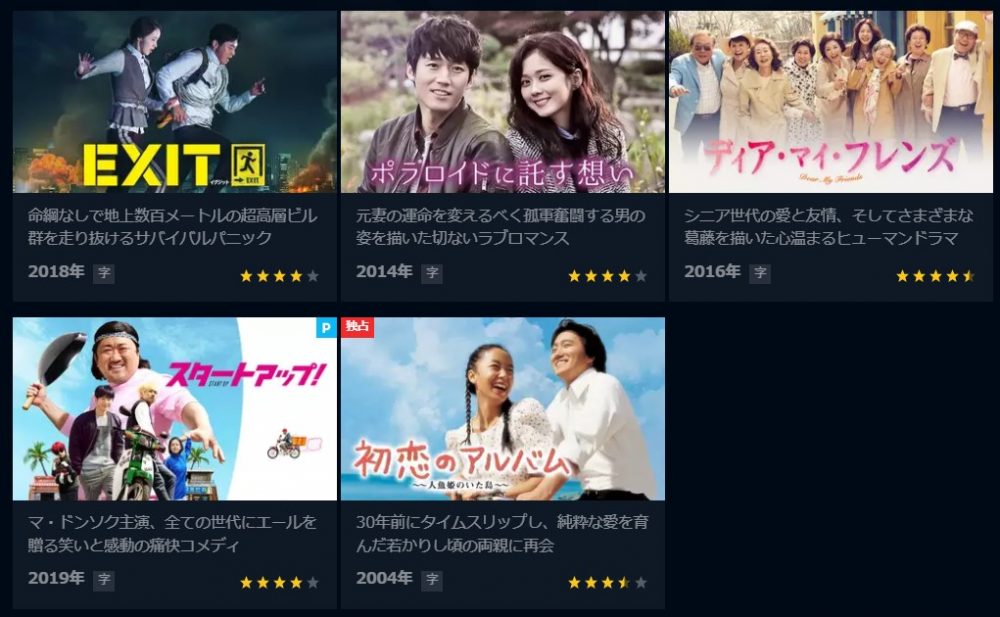The height and width of the screenshot is (617, 1000).
Task: Open ポラロイドに託す想い drama card
Action: click(x=502, y=102)
